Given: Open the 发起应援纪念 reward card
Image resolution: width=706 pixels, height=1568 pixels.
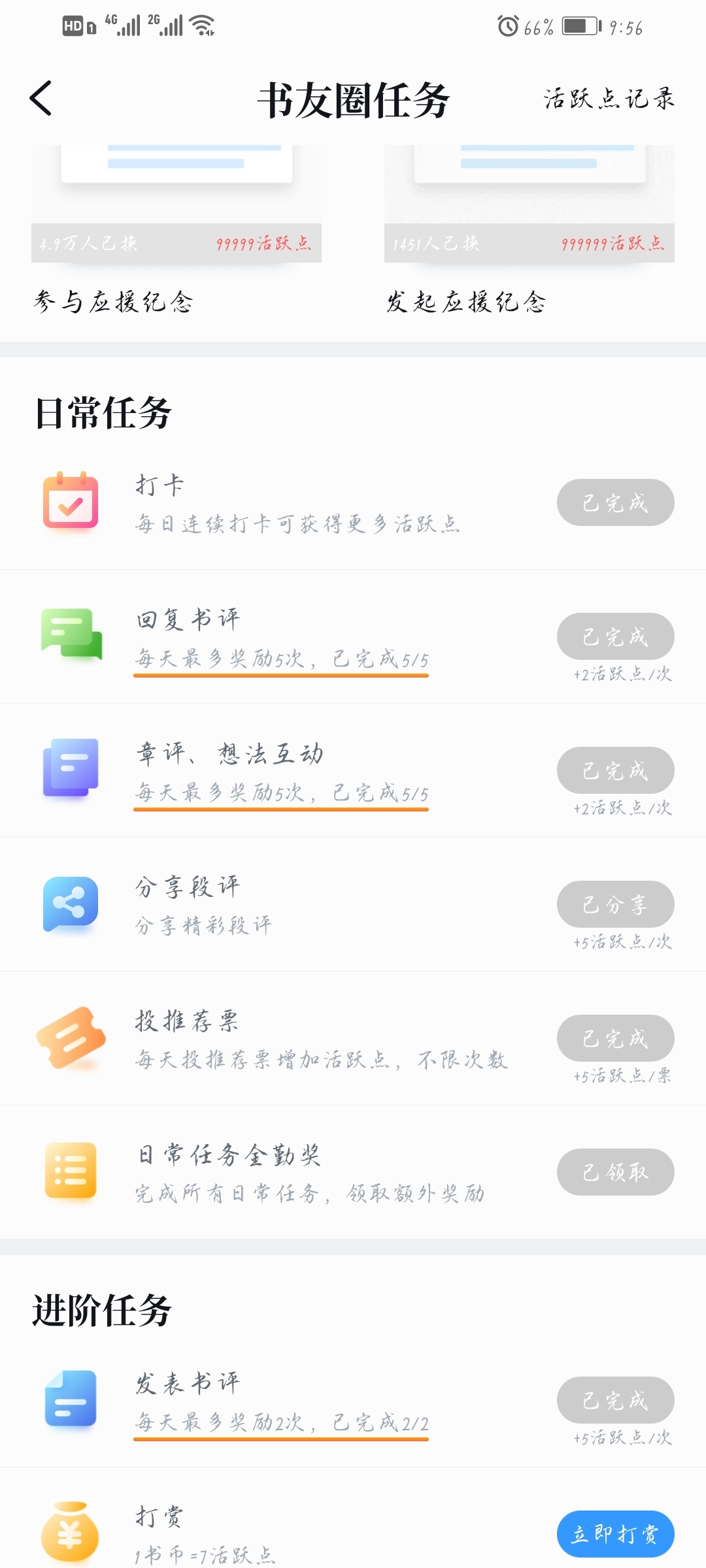Looking at the screenshot, I should pyautogui.click(x=529, y=222).
